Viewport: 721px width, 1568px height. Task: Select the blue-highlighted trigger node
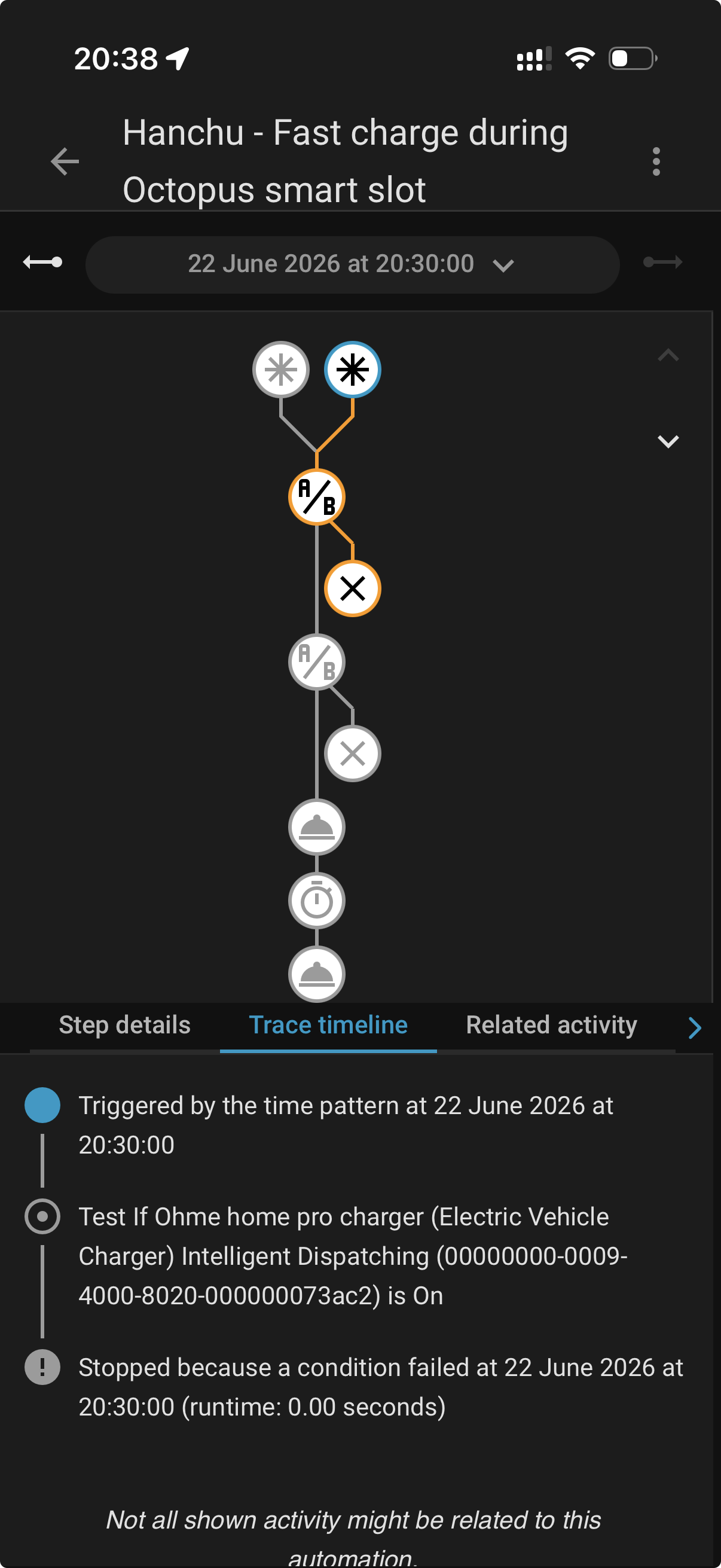352,370
